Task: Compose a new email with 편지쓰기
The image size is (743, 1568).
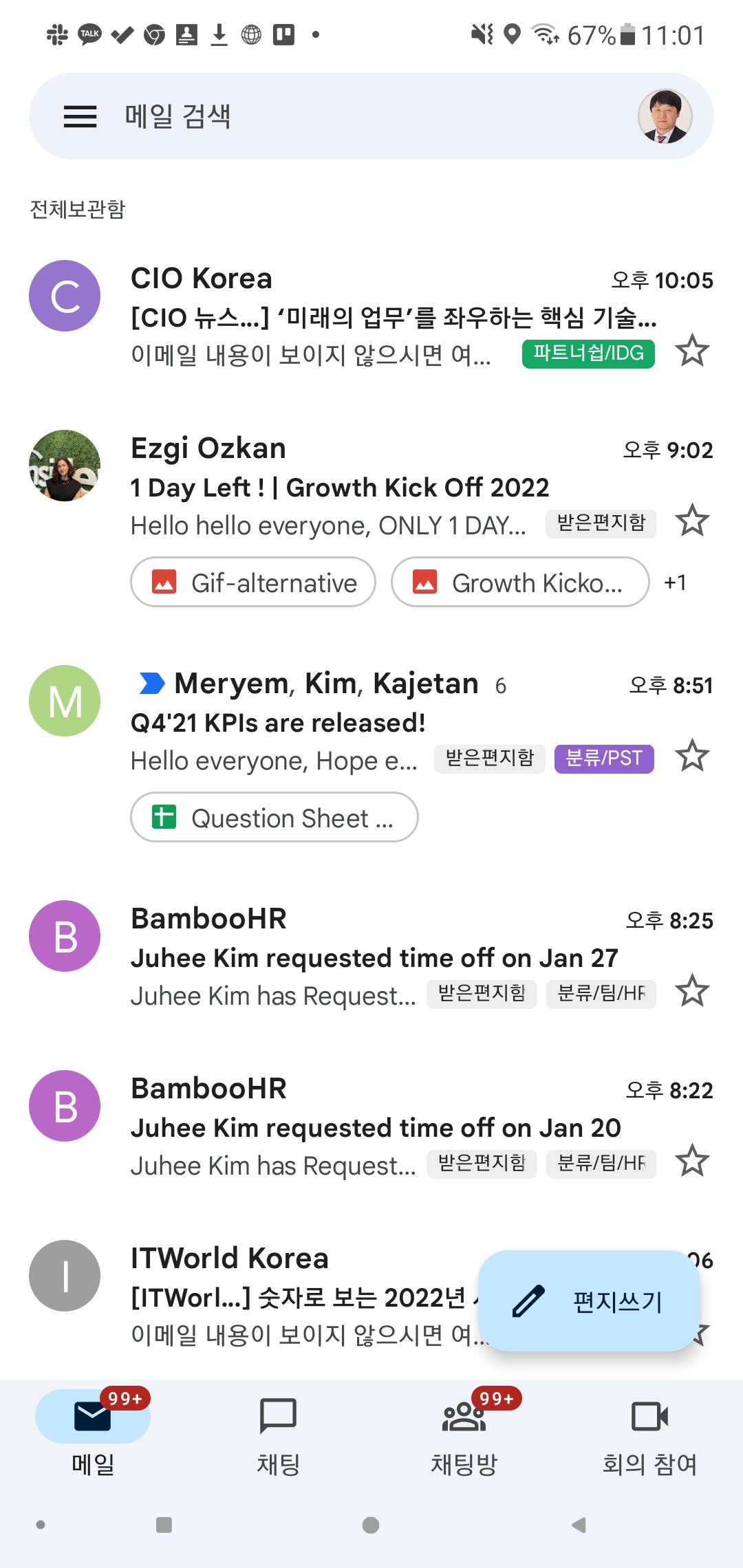Action: coord(589,1301)
